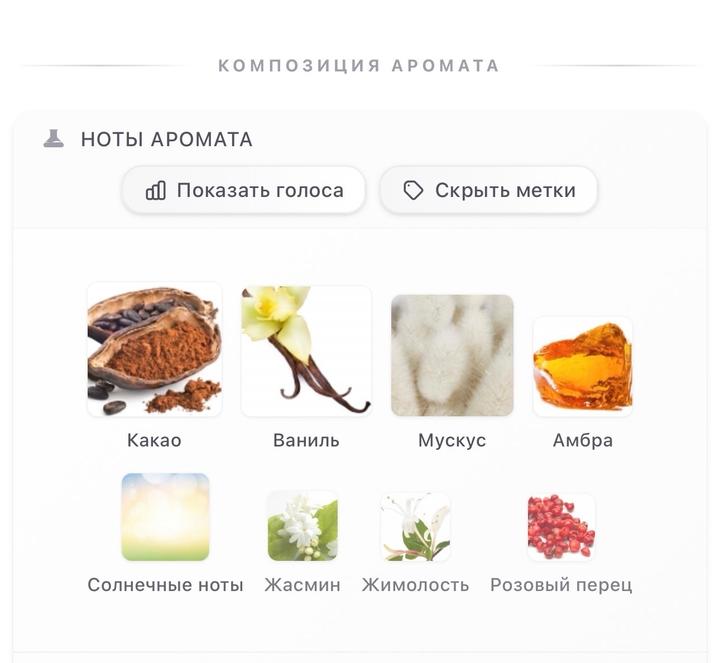720x663 pixels.
Task: View the Розовый перец note
Action: coord(561,526)
